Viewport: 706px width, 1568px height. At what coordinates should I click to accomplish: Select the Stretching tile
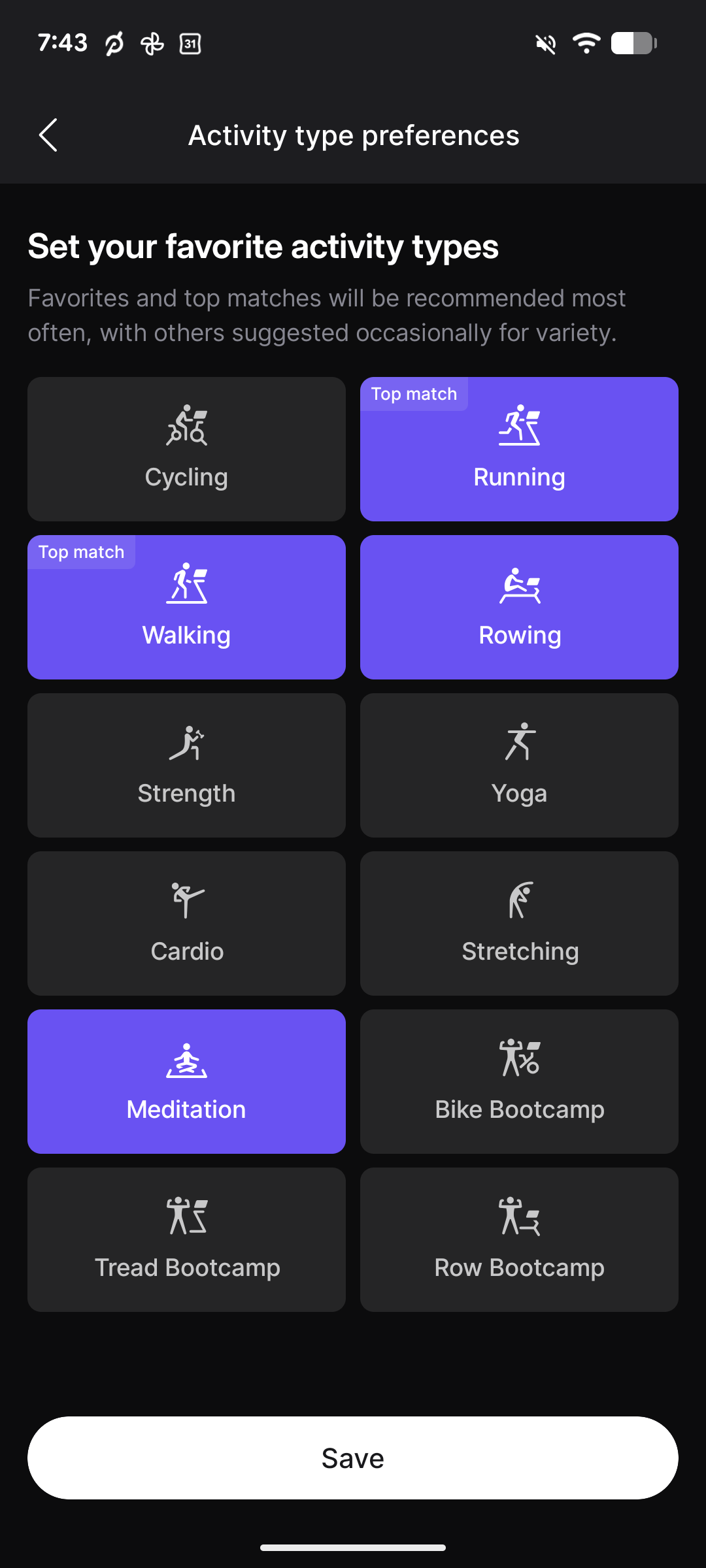pos(519,923)
